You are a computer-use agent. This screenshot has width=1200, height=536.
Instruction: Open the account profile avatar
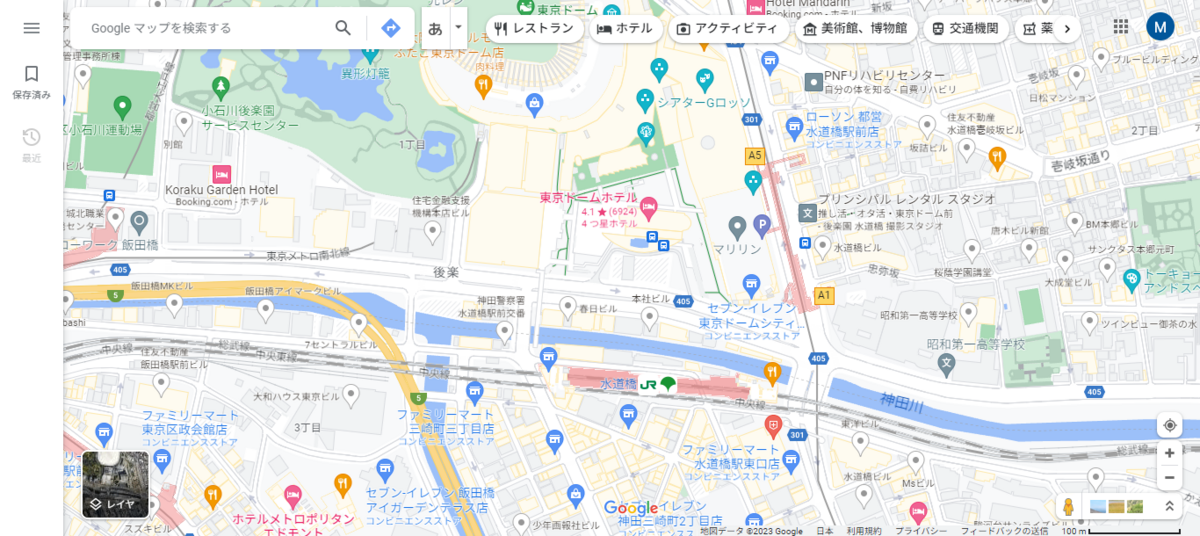point(1160,27)
